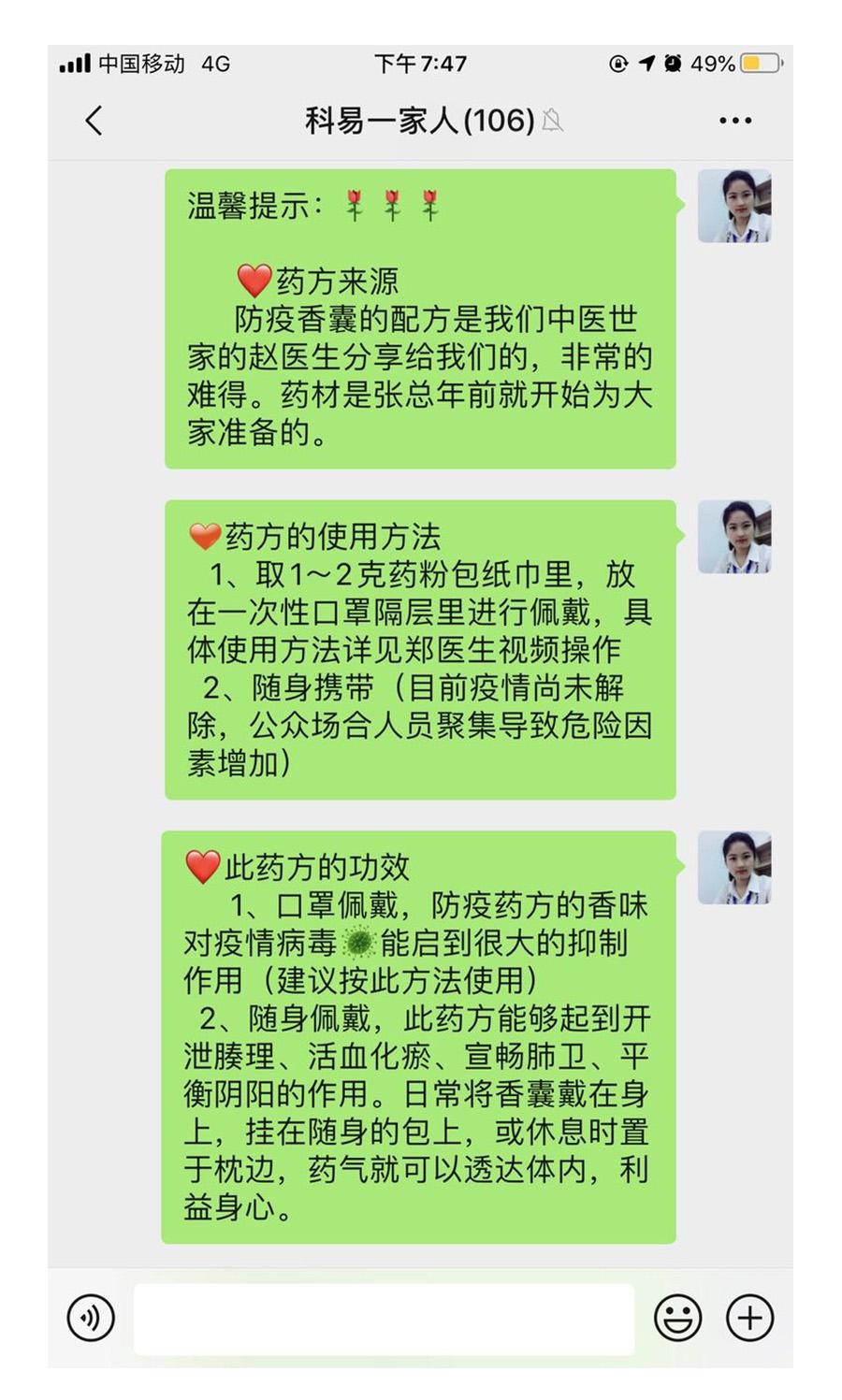Open the emoji picker
842x1400 pixels.
pos(677,1318)
